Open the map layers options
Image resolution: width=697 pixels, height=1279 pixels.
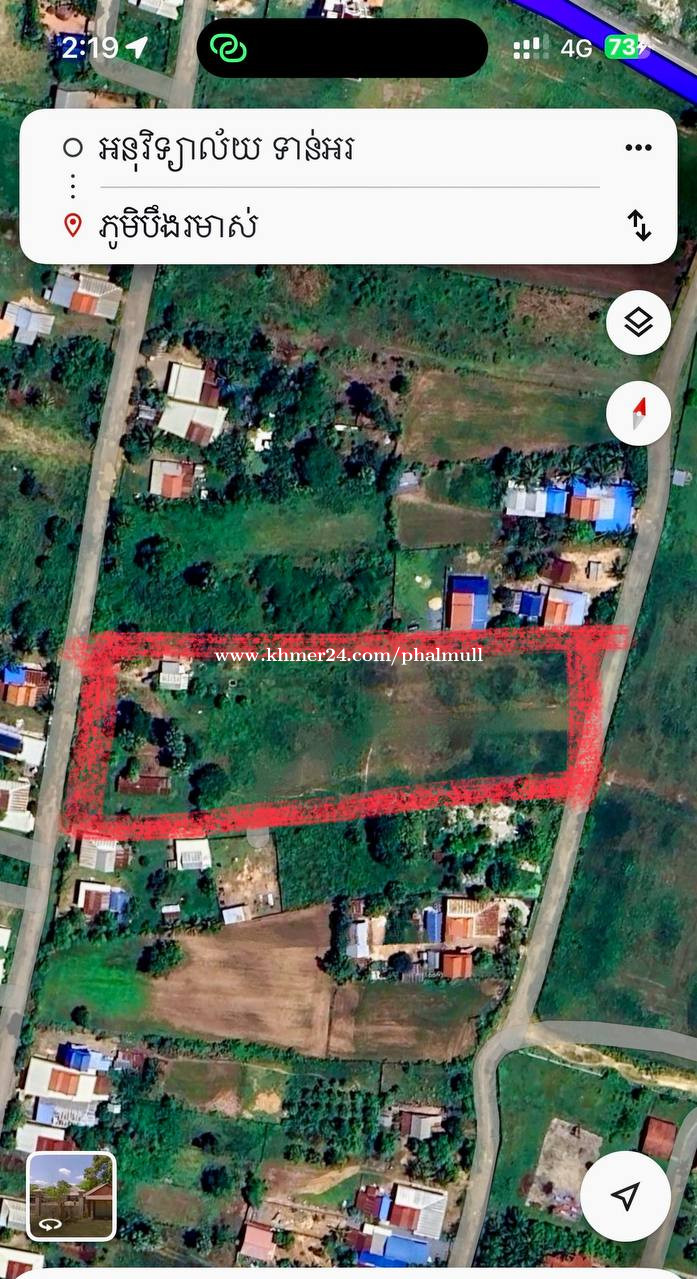click(638, 322)
